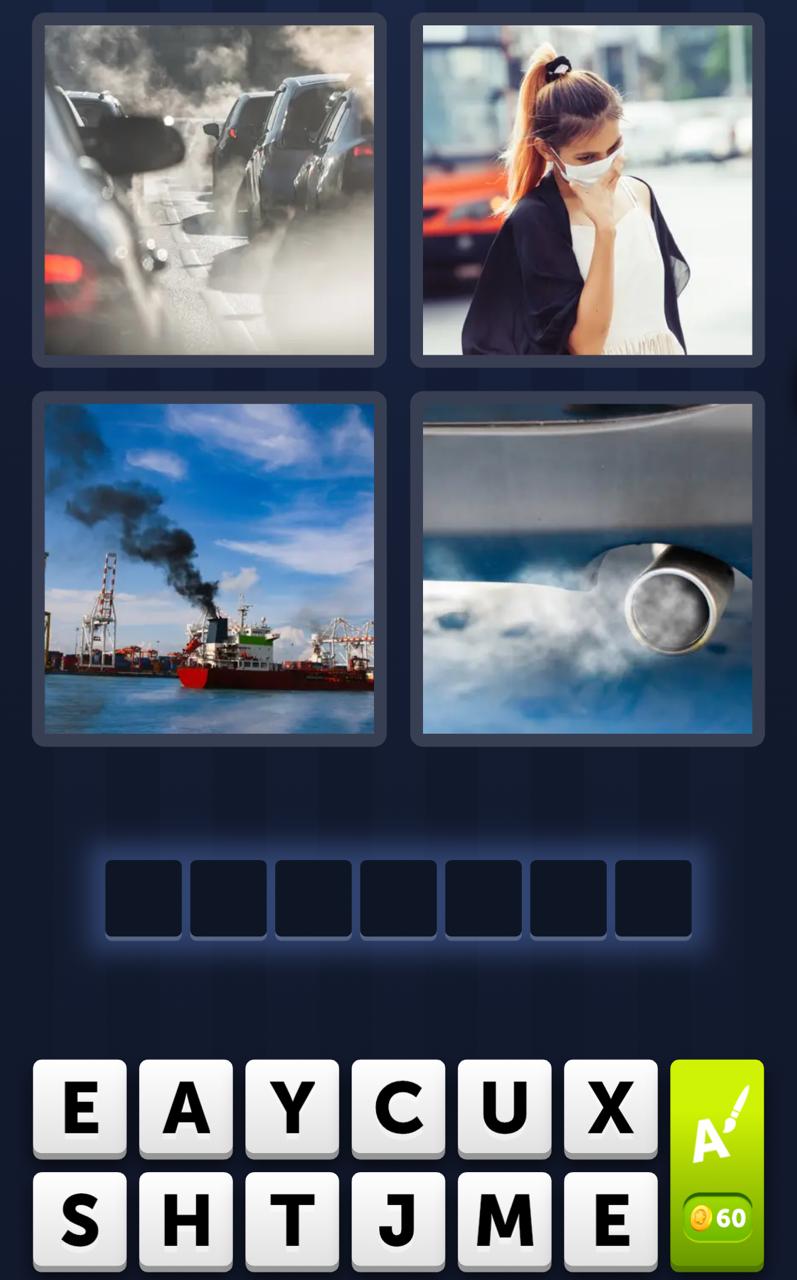This screenshot has width=797, height=1280.
Task: View the traffic jam exhaust photo
Action: tap(208, 188)
